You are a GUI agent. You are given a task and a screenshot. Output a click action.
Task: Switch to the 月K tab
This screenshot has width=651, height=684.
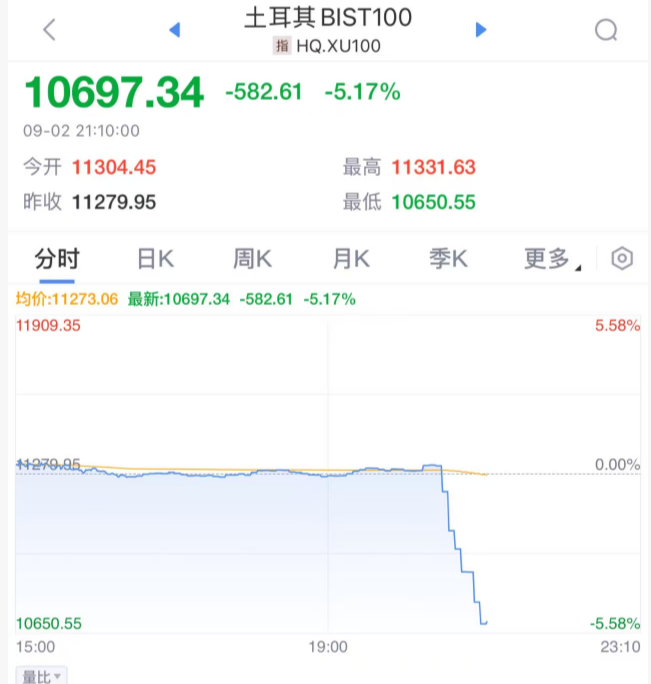click(x=350, y=259)
